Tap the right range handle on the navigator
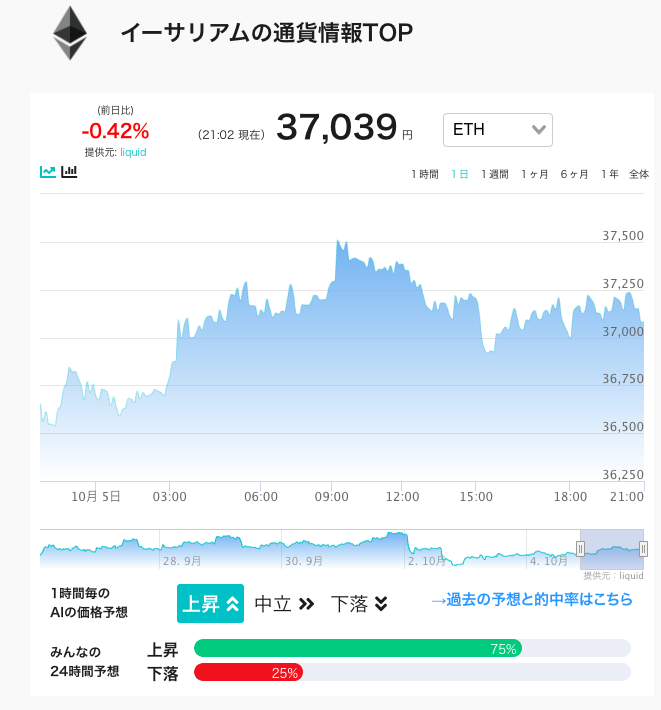Screen dimensions: 661x710 (x=643, y=549)
